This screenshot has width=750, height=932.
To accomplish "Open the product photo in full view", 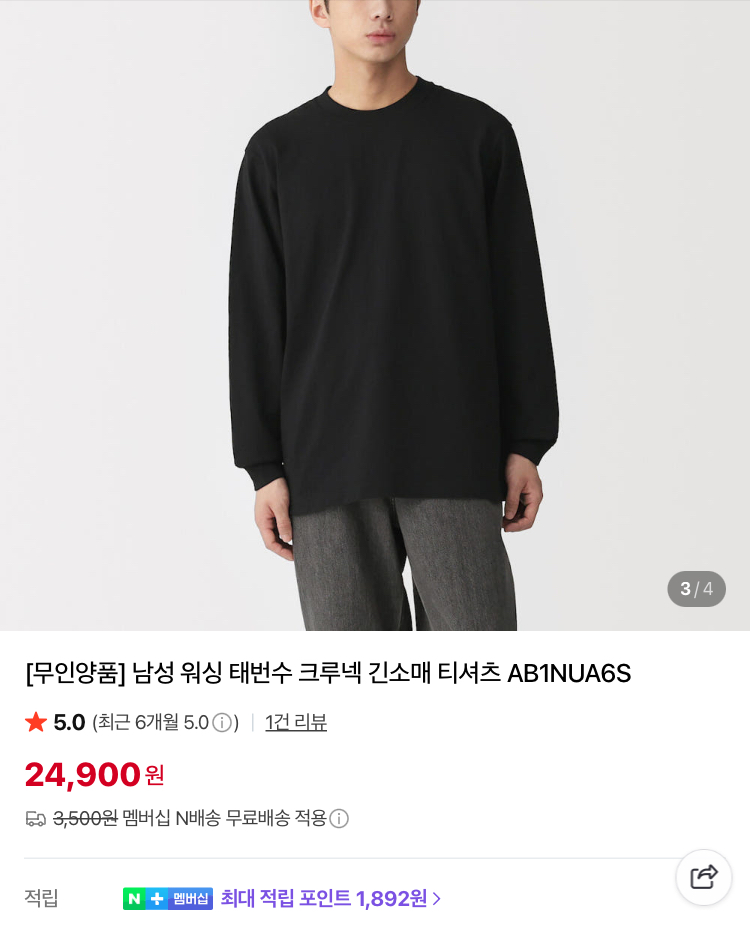I will click(375, 315).
